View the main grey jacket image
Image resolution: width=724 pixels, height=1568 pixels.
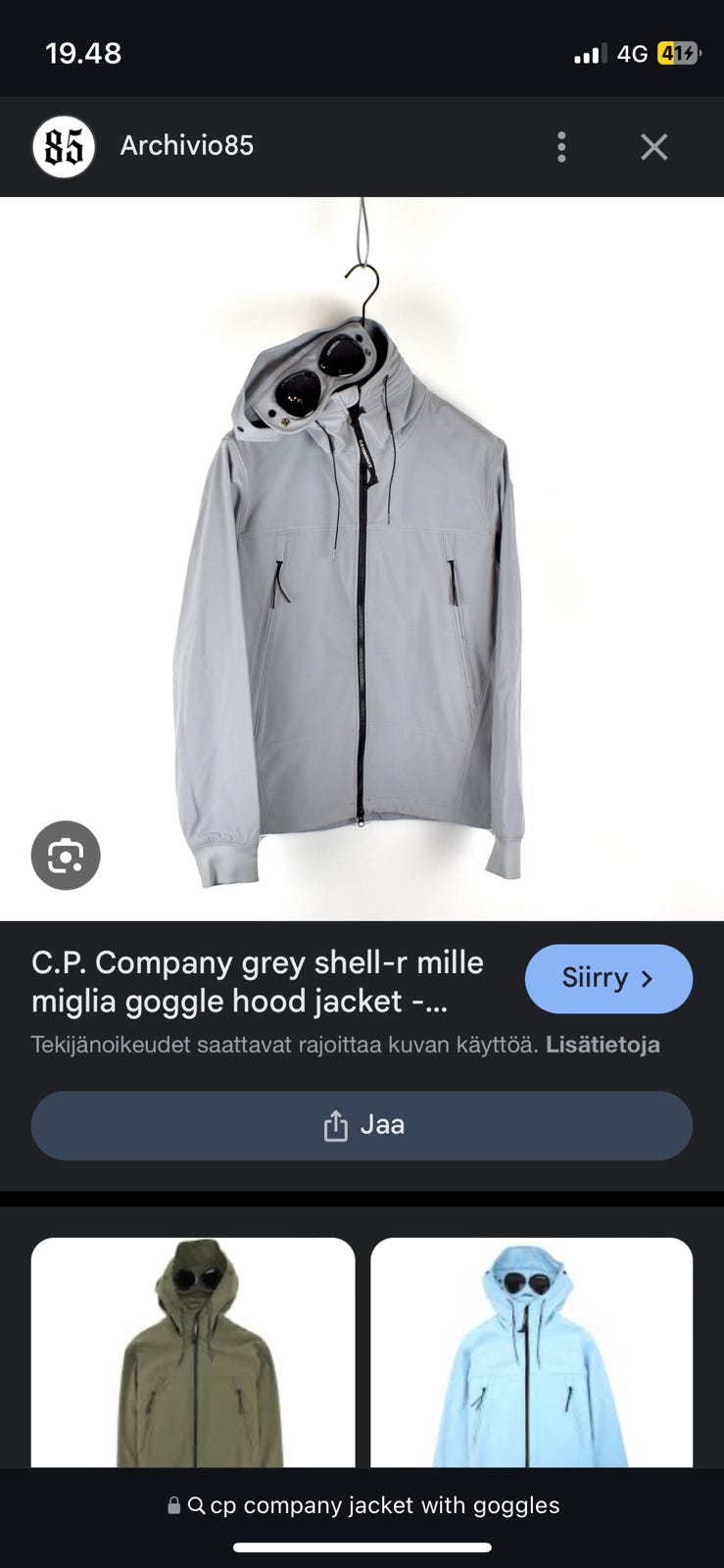coord(362,559)
